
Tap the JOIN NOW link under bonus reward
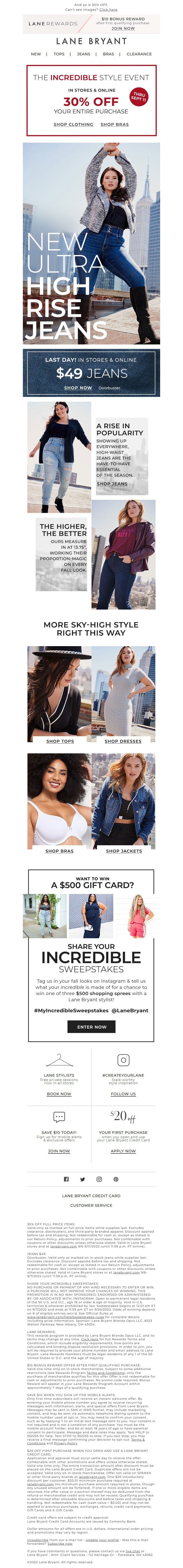point(123,28)
